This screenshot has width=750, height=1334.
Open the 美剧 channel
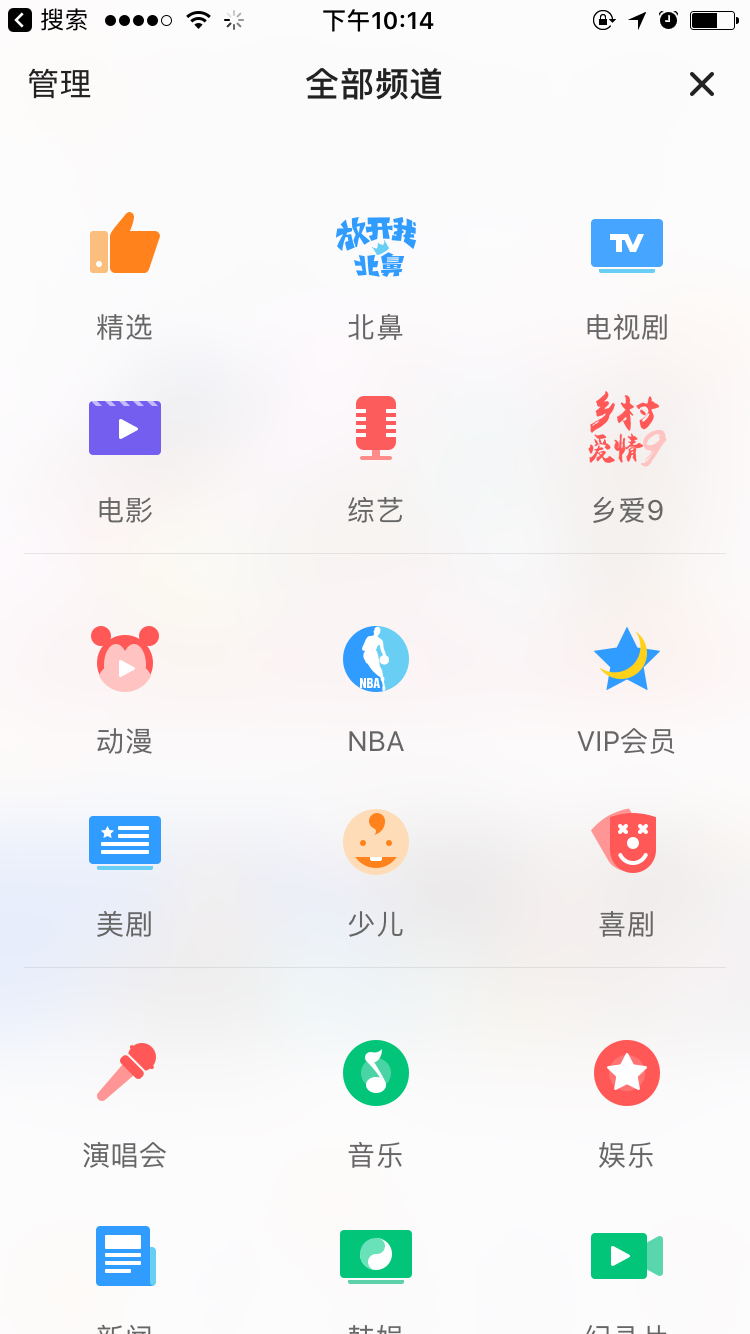coord(125,873)
